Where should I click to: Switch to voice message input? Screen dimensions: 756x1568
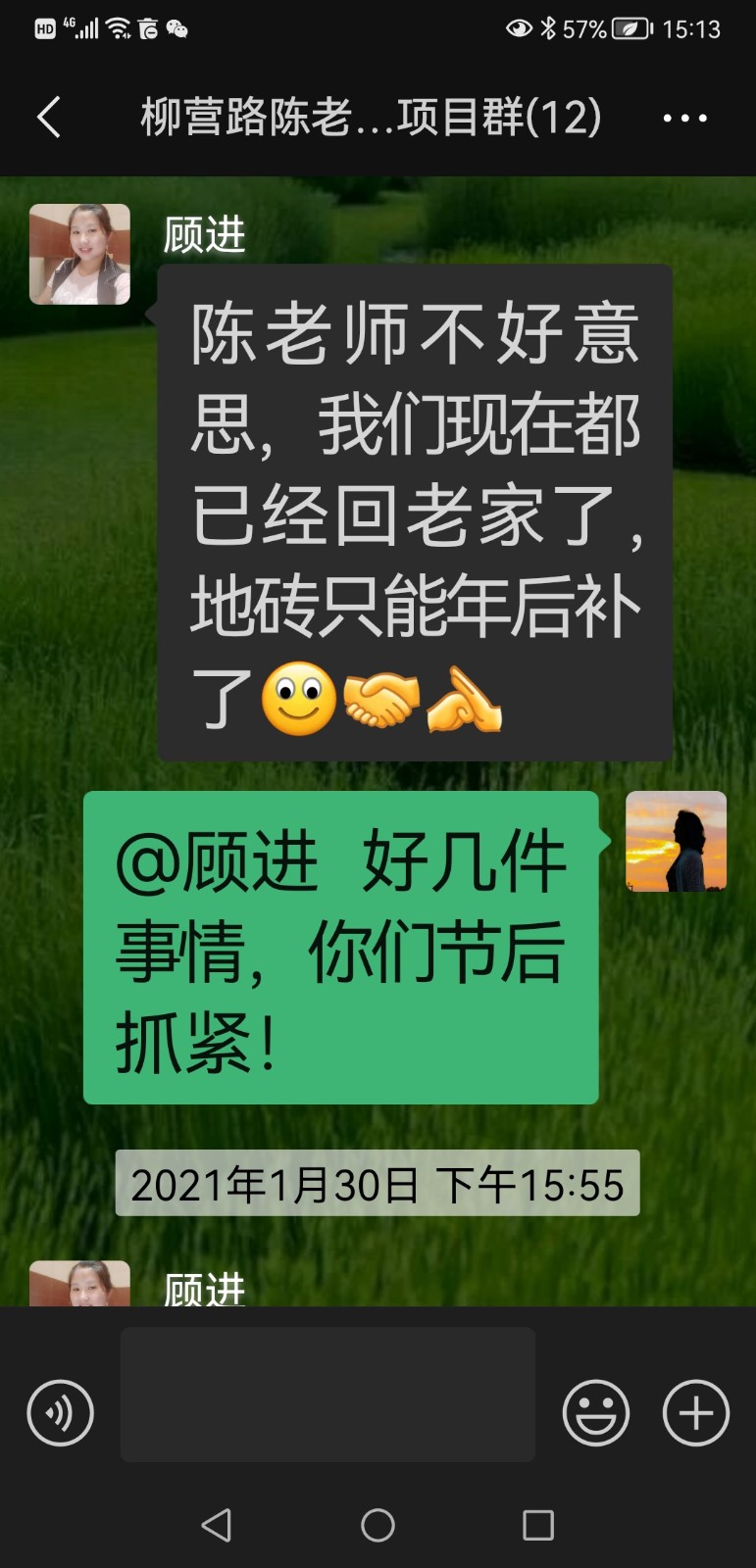tap(60, 1413)
